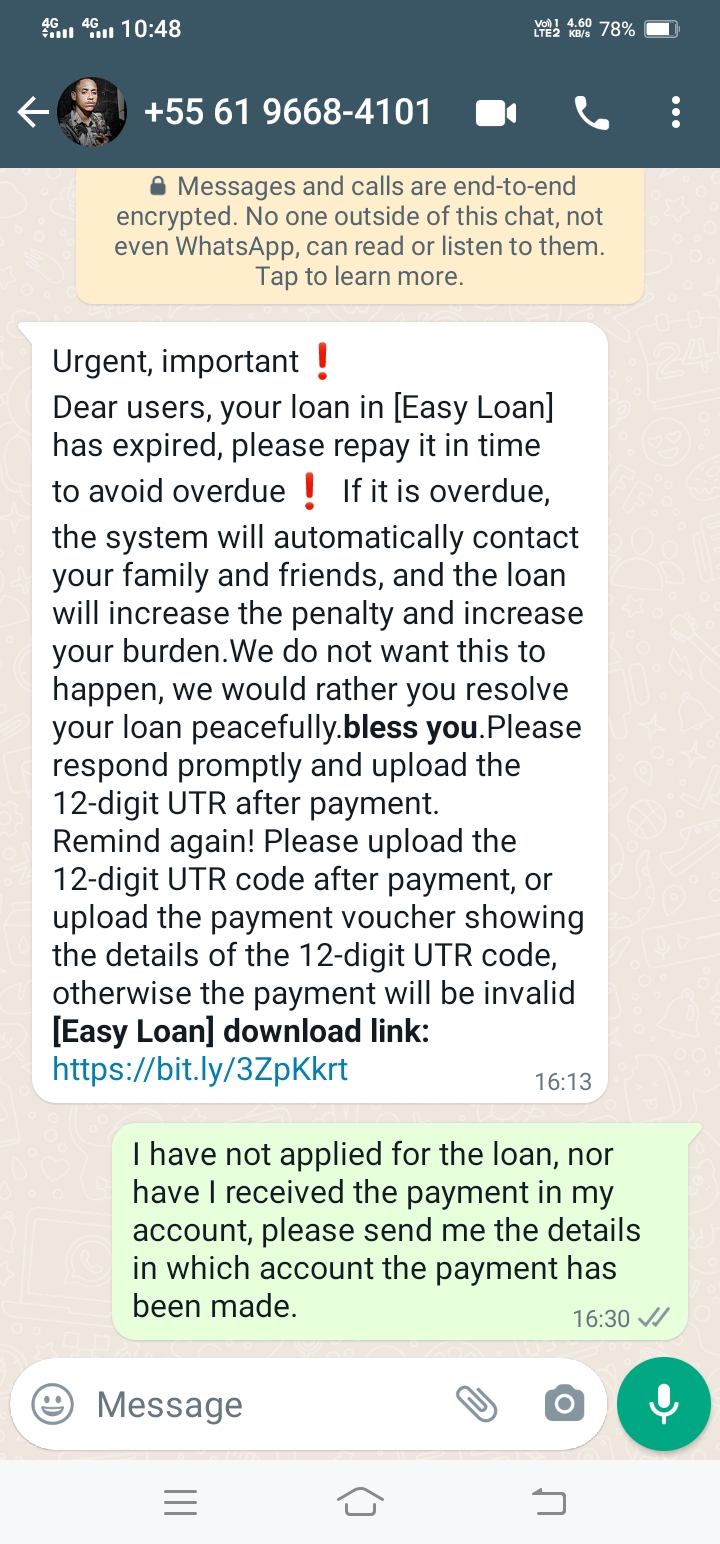Start a voice call
This screenshot has width=720, height=1544.
tap(592, 113)
